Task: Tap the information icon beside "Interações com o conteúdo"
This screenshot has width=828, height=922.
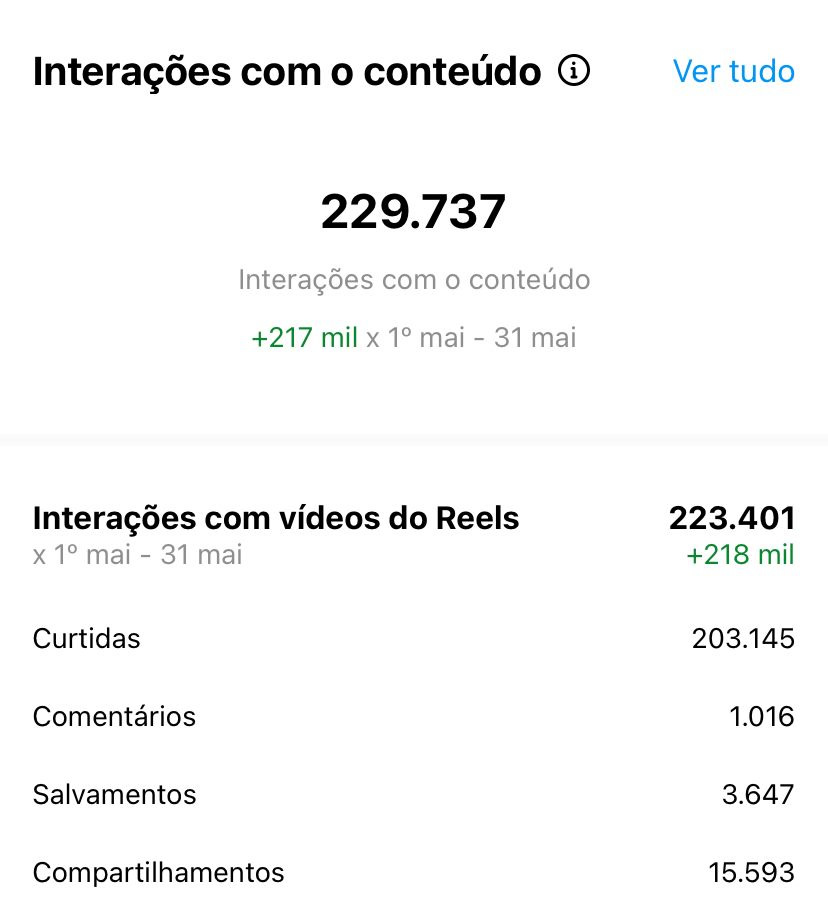Action: pos(575,71)
